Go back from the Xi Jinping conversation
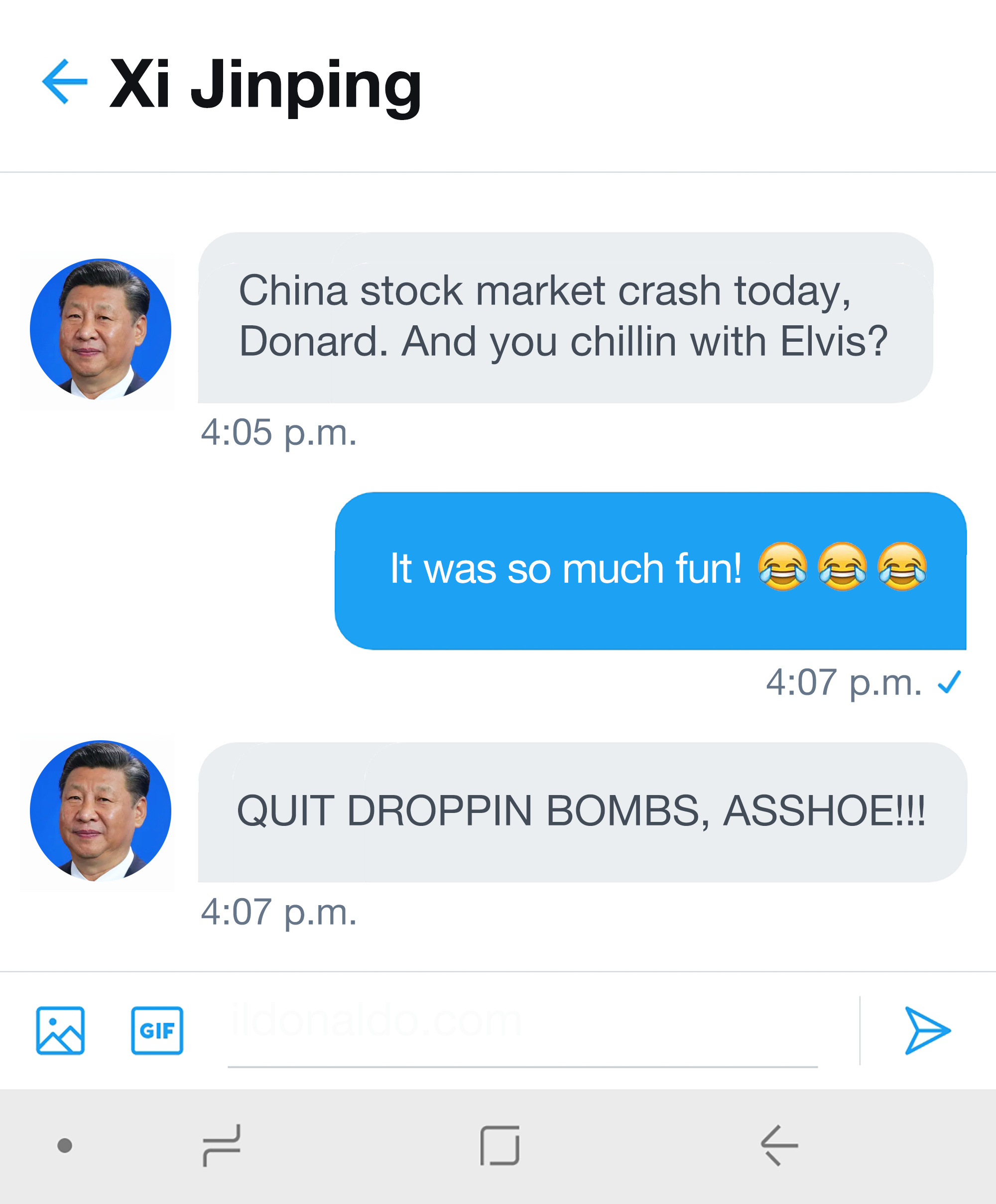The image size is (996, 1204). pyautogui.click(x=65, y=82)
